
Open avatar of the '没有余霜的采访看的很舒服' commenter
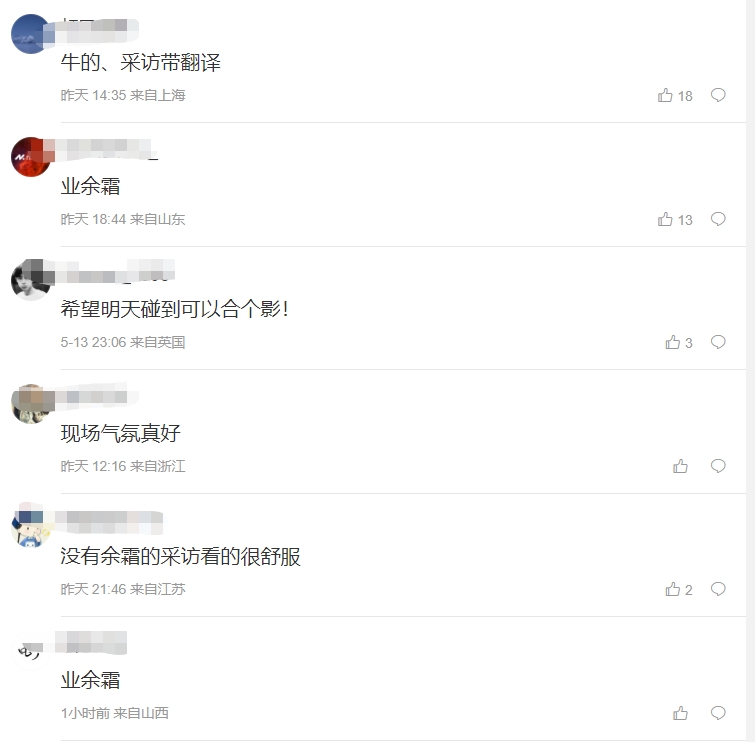coord(30,528)
